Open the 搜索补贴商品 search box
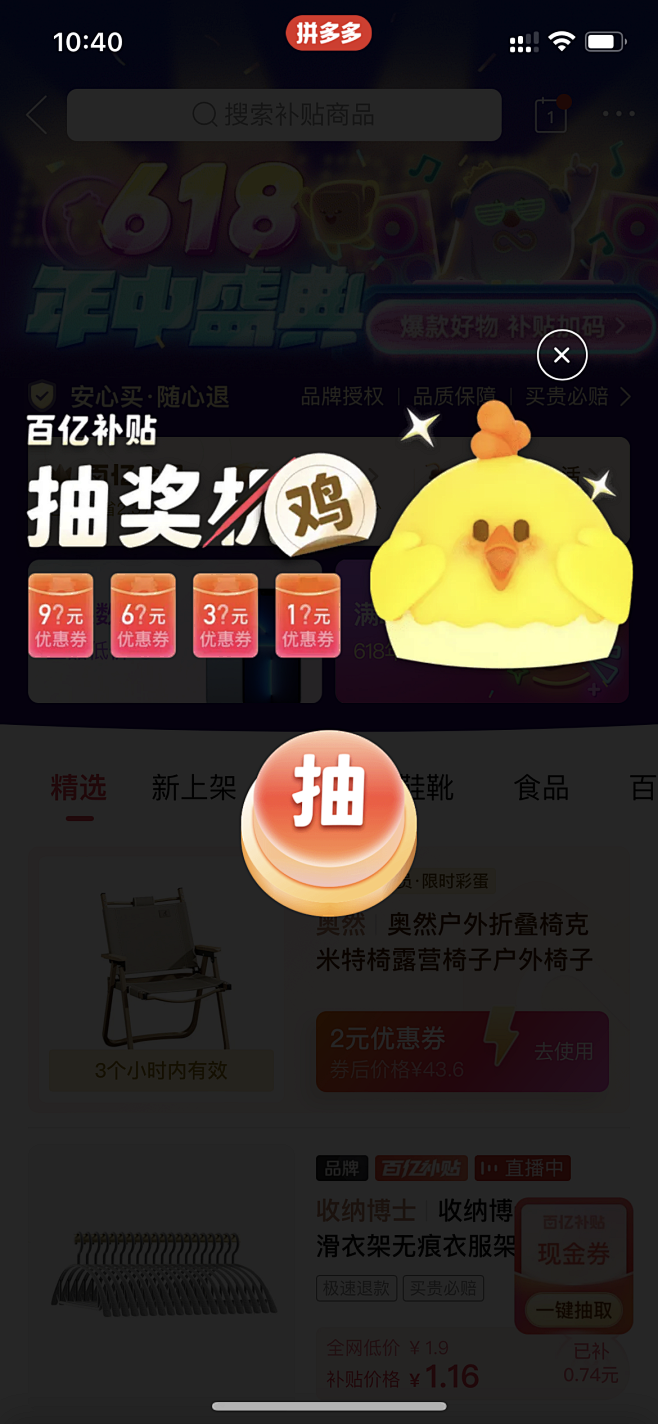The image size is (658, 1424). [x=284, y=115]
